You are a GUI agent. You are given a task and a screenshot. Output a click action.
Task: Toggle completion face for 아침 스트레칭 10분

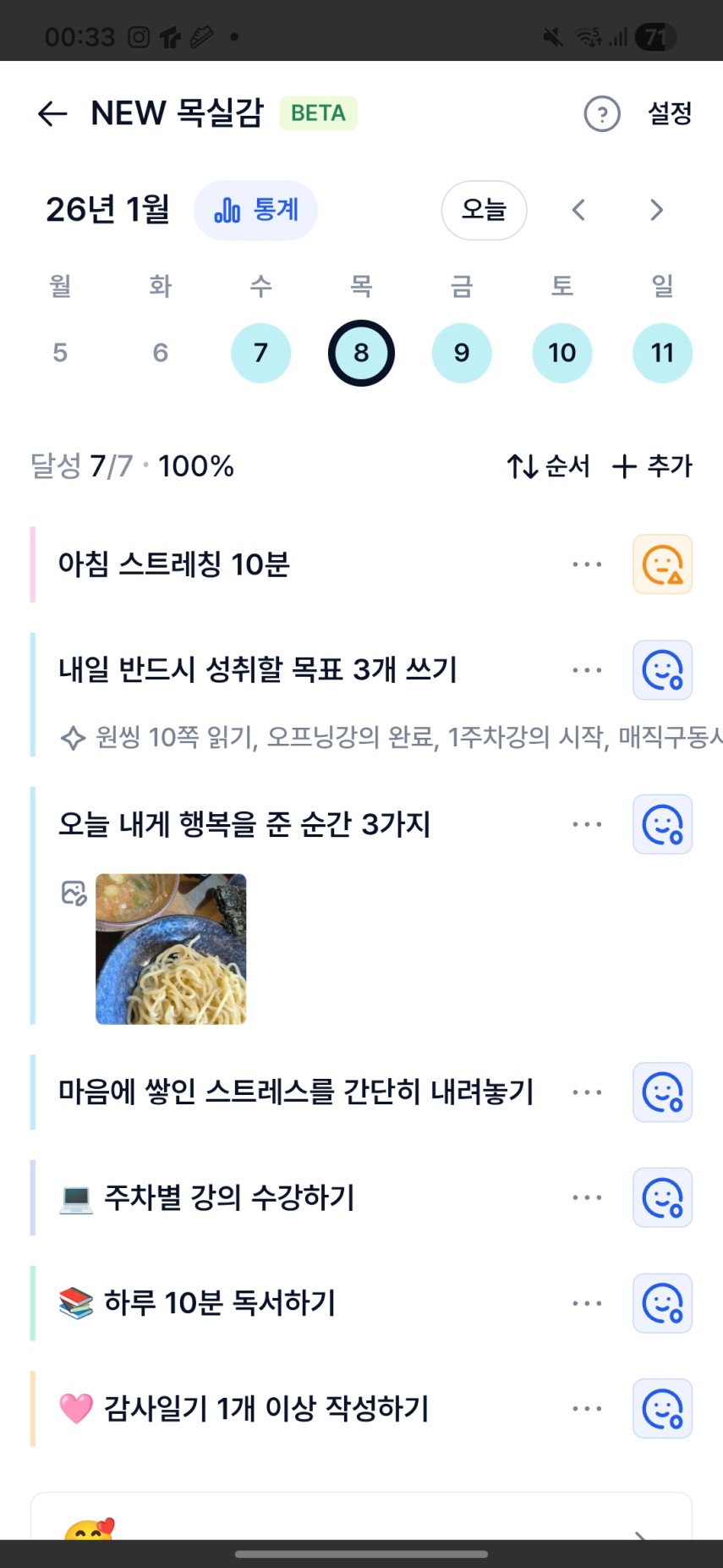pos(662,564)
